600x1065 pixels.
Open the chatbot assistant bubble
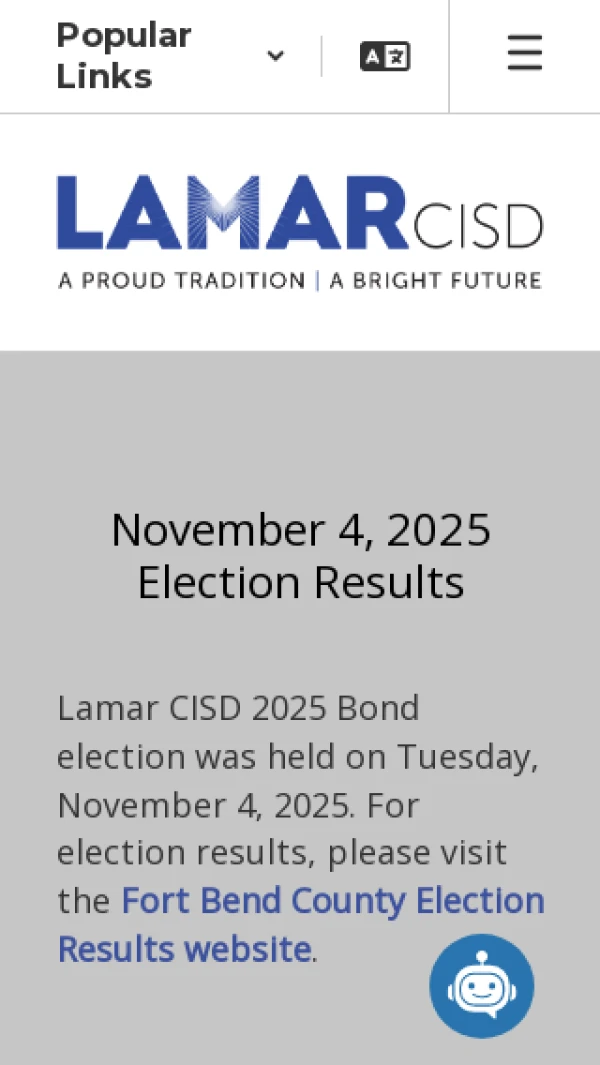click(482, 986)
